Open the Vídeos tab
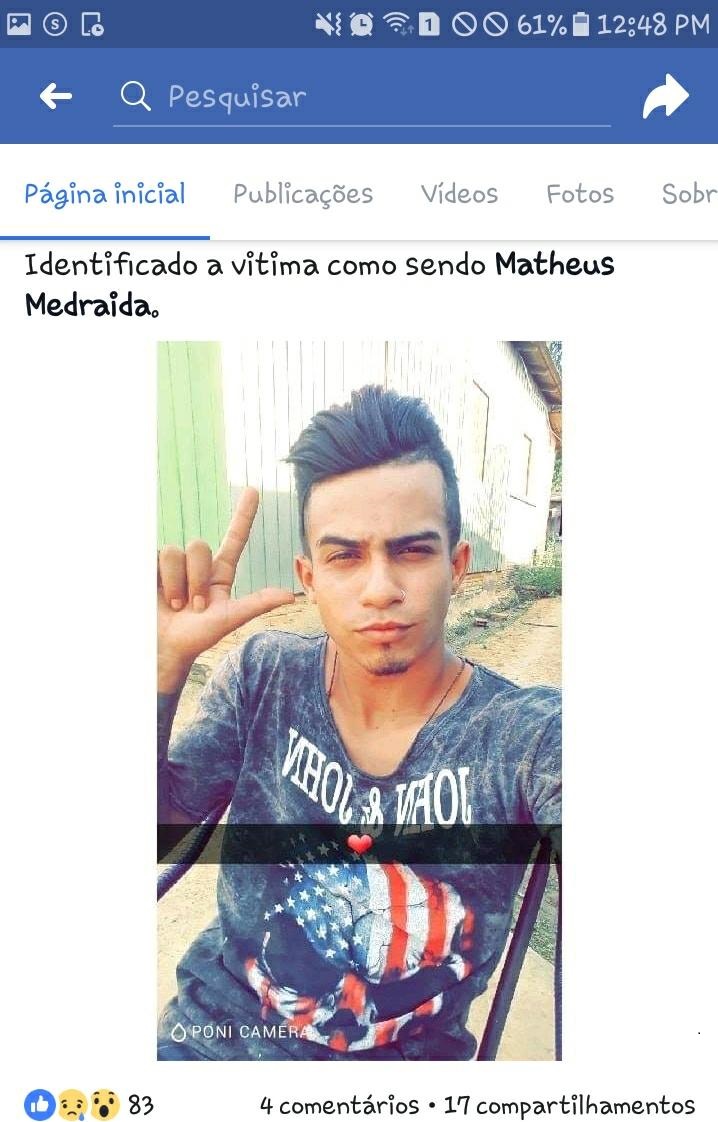The width and height of the screenshot is (718, 1122). point(459,194)
